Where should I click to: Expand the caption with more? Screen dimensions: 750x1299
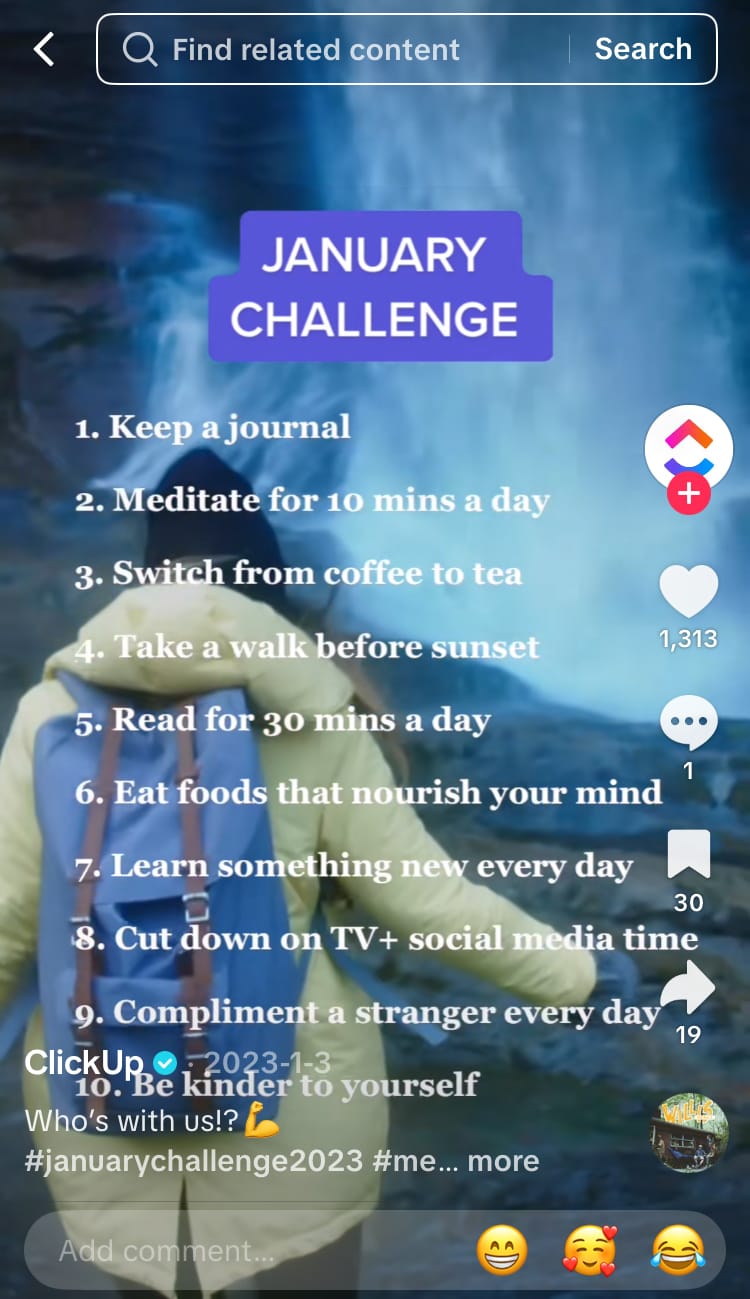pyautogui.click(x=503, y=1160)
